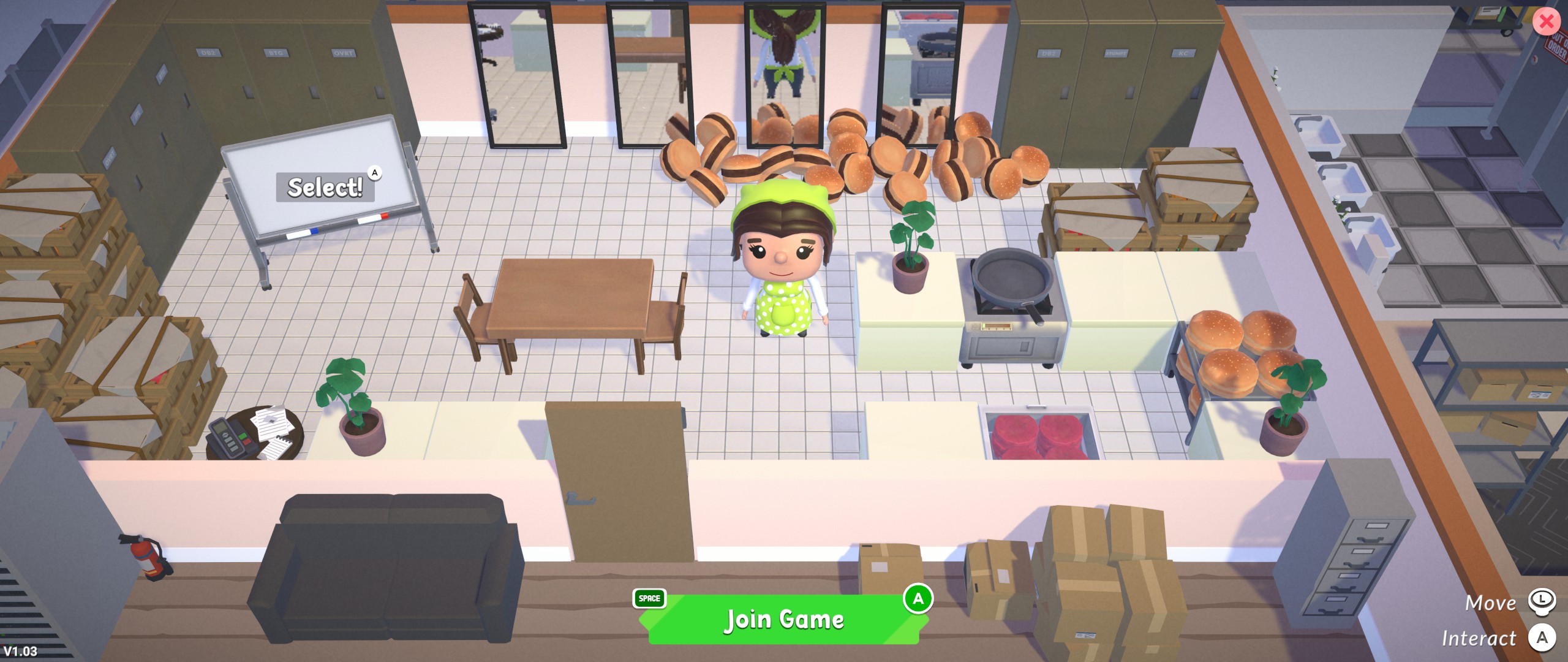
Task: Tap the Interact A button
Action: point(1542,638)
